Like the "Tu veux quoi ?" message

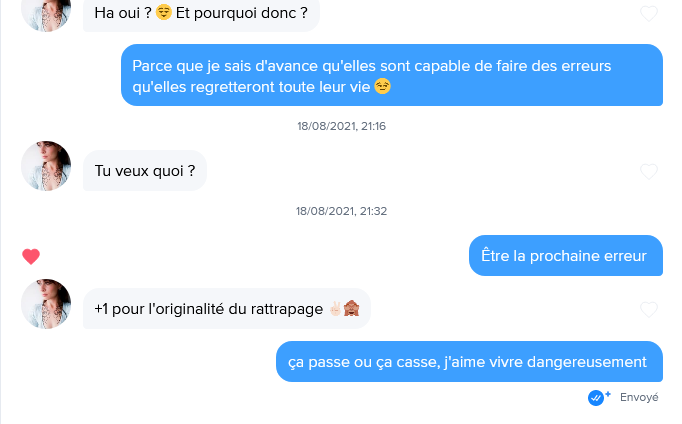(649, 171)
